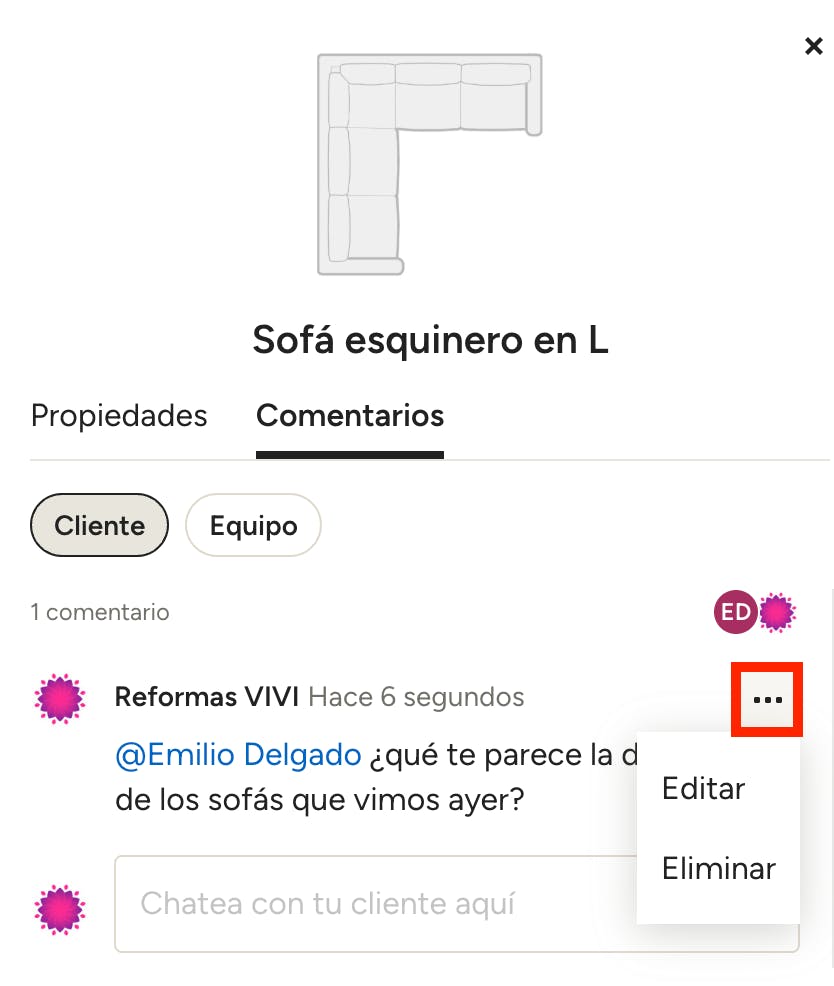Open the three-dot menu on Reformas VIVI's comment
This screenshot has height=986, width=834.
click(x=767, y=700)
